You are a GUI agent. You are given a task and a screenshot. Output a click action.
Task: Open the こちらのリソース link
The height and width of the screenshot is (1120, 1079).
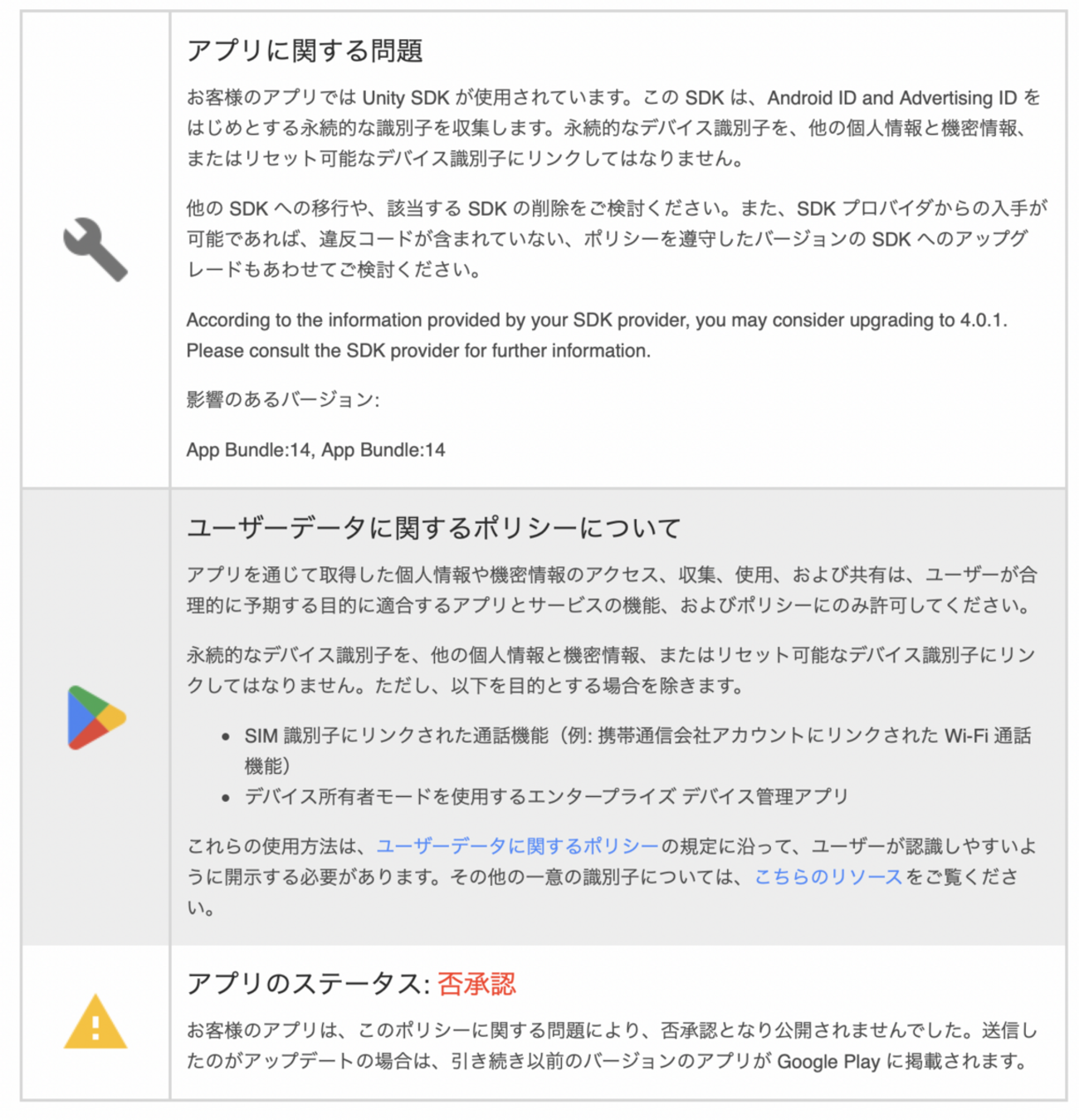pyautogui.click(x=828, y=877)
